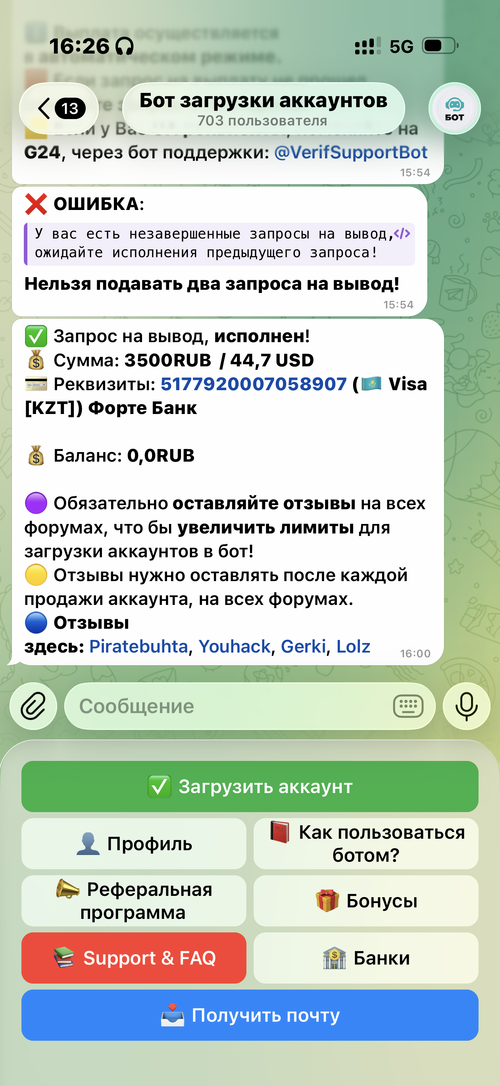Select Как пользоваться ботом?

coord(366,844)
